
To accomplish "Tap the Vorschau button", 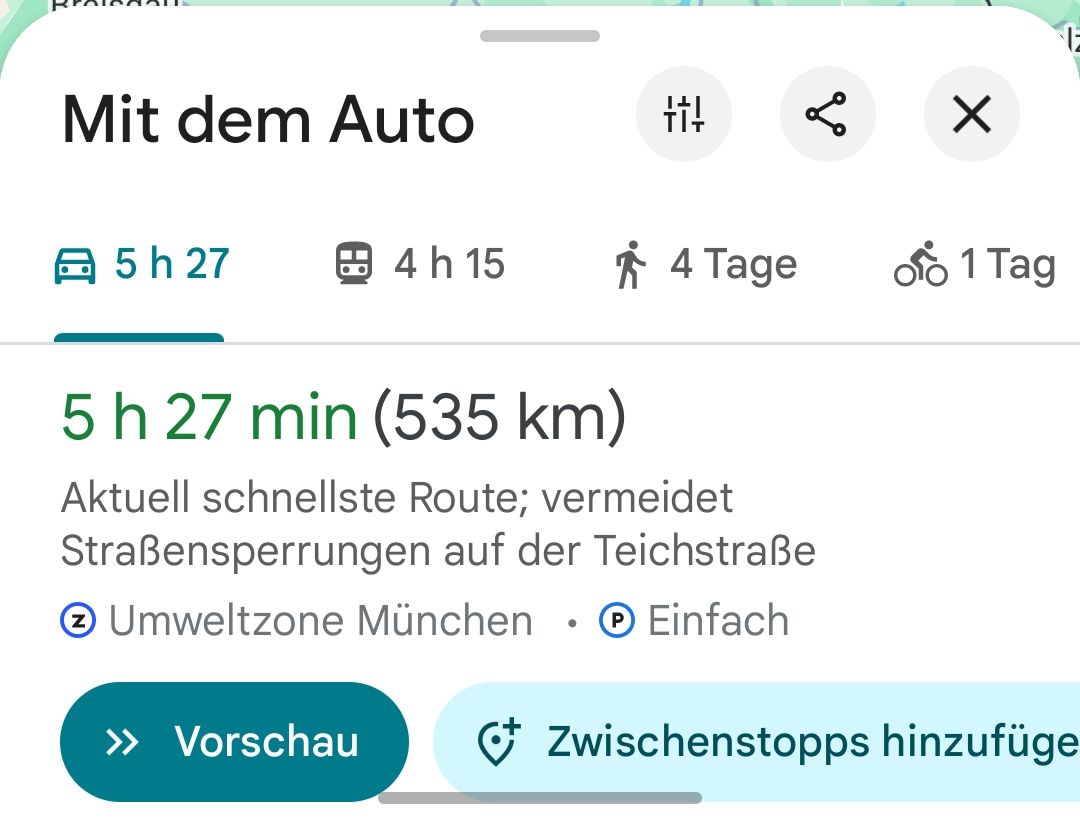I will pos(234,742).
